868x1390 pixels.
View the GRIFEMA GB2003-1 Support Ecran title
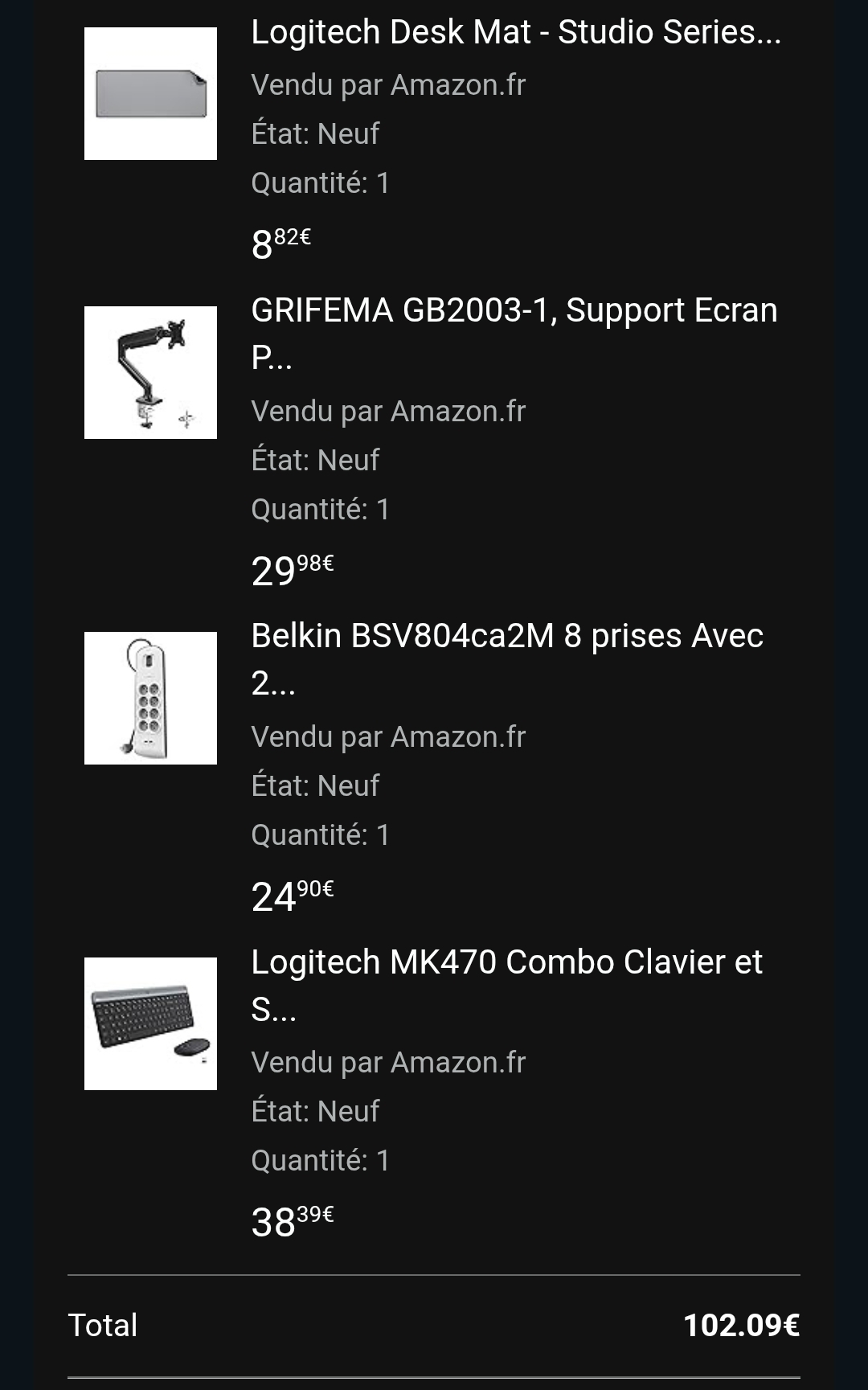pos(514,311)
